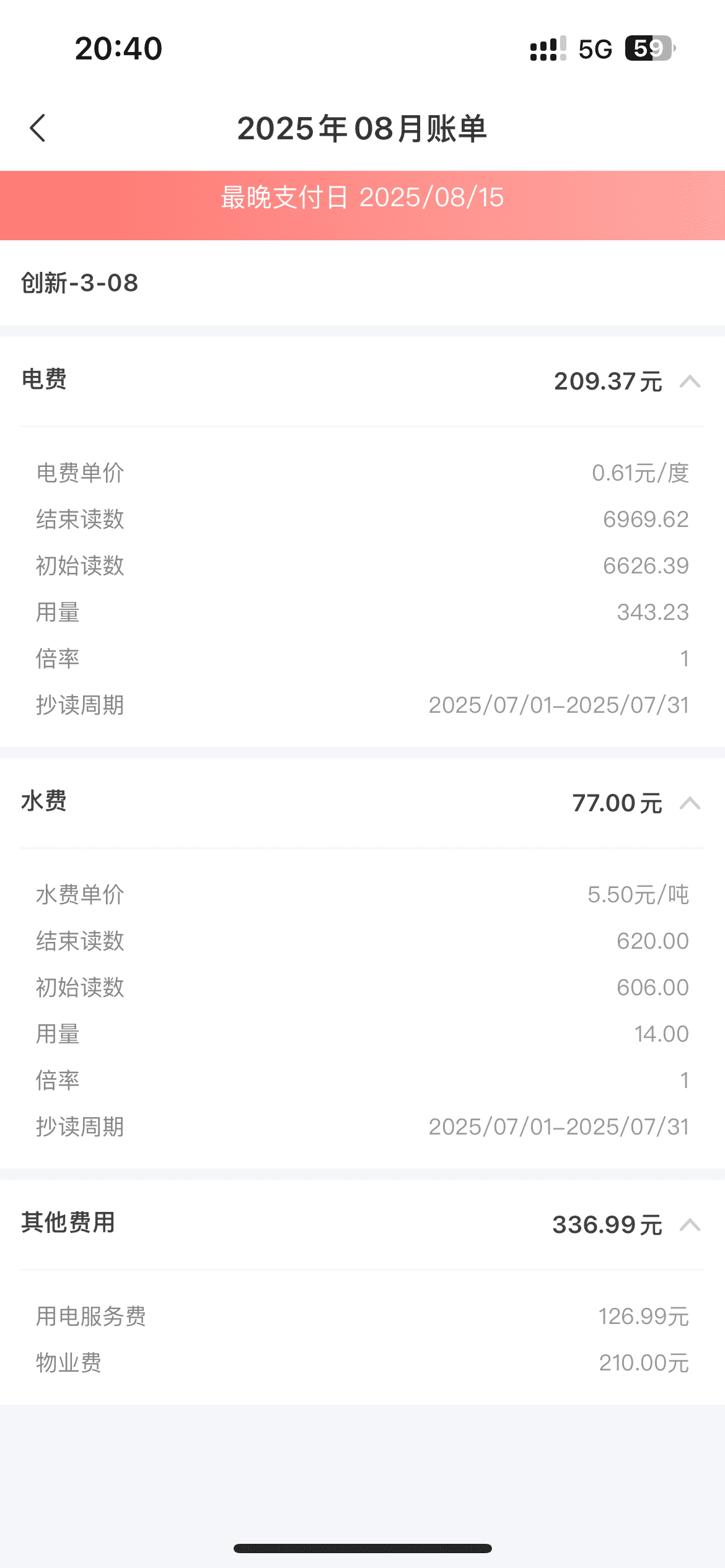The height and width of the screenshot is (1568, 725).
Task: Go back from the 2025年08月账单 page
Action: [38, 128]
